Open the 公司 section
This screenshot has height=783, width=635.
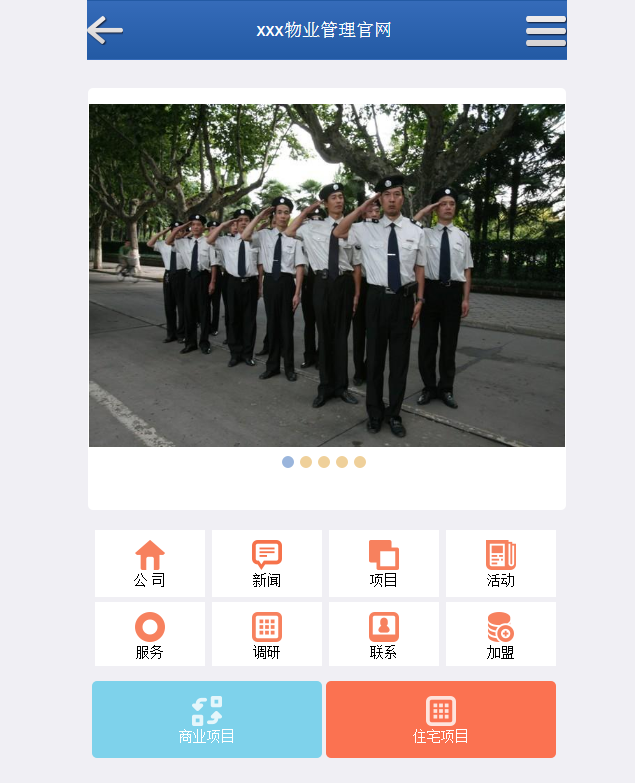click(150, 564)
